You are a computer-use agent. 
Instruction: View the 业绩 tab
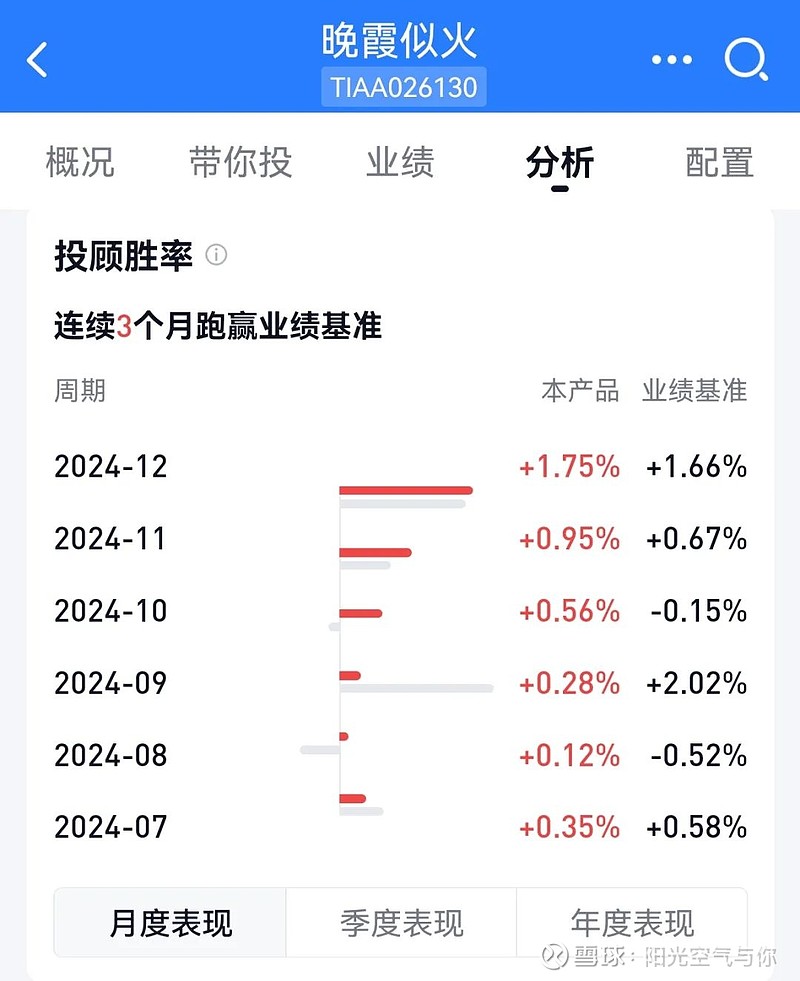click(401, 163)
